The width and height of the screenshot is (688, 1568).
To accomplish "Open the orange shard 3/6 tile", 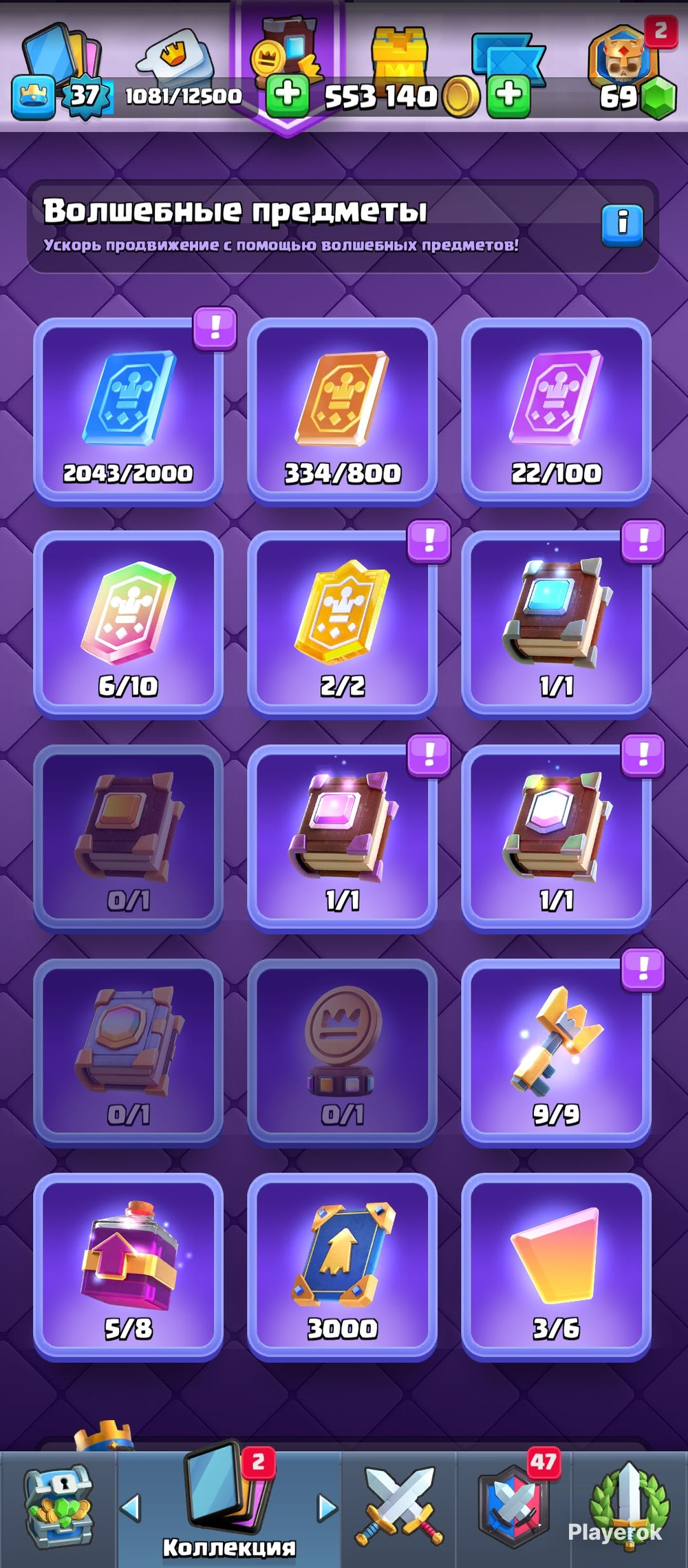I will (556, 1267).
